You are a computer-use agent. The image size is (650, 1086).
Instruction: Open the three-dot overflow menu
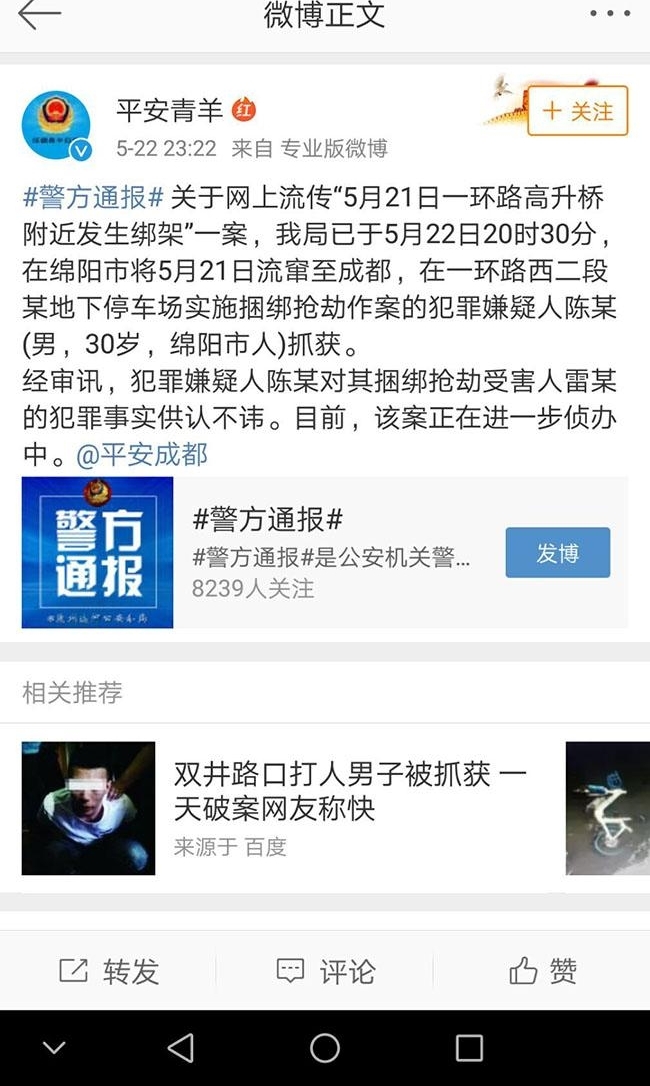pos(611,14)
